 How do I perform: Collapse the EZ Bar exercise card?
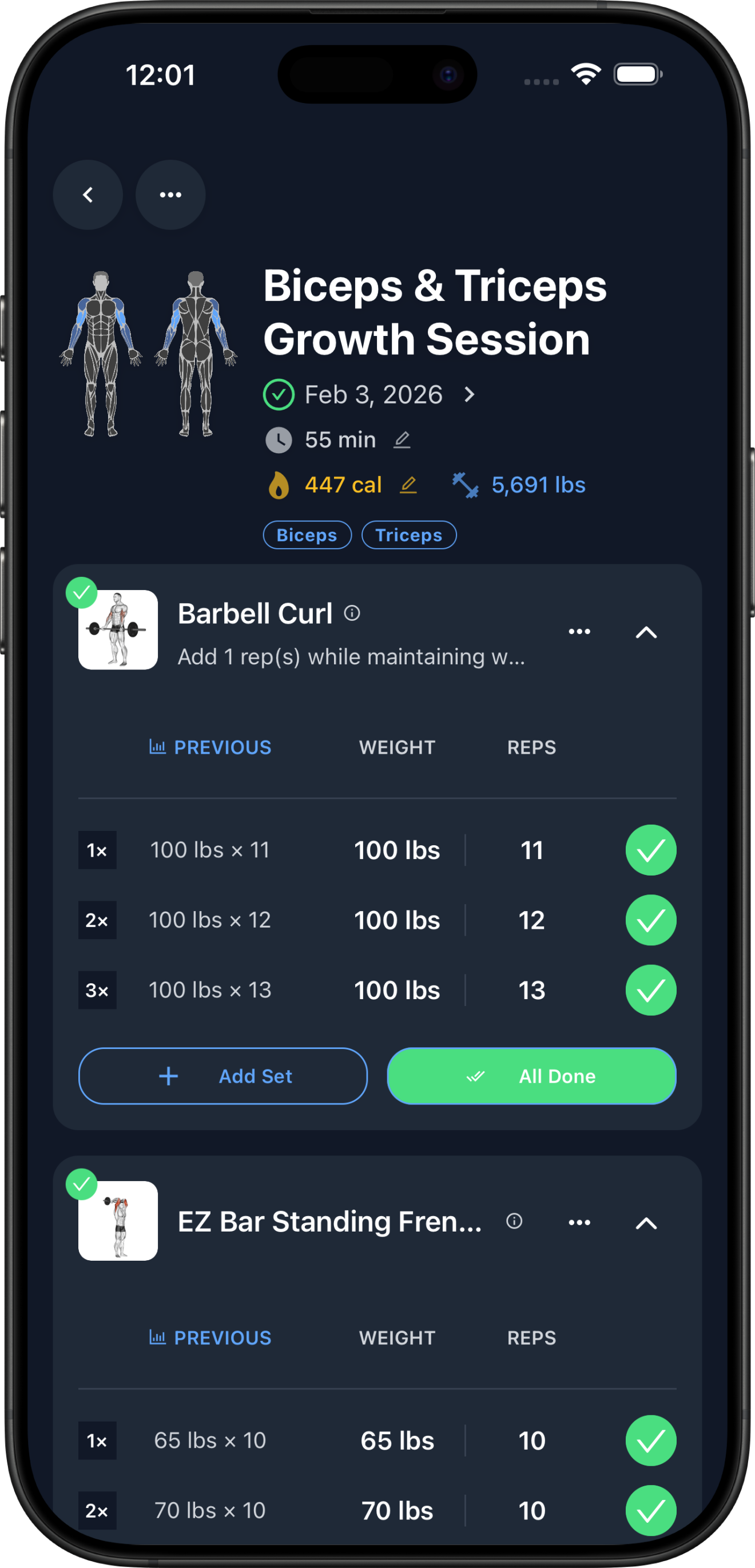coord(646,1223)
